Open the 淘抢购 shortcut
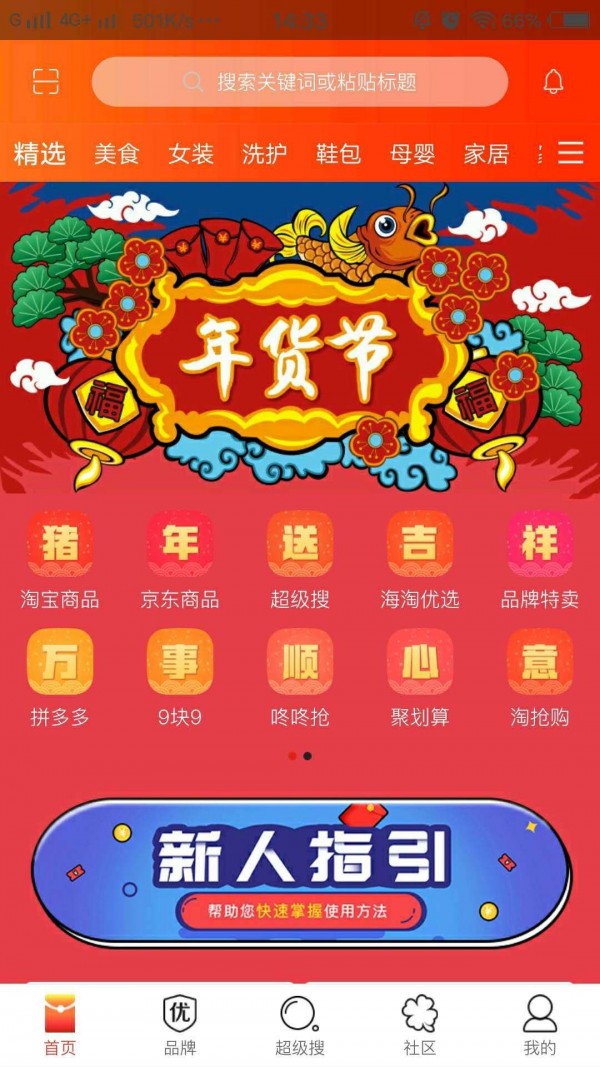This screenshot has width=600, height=1067. click(540, 677)
